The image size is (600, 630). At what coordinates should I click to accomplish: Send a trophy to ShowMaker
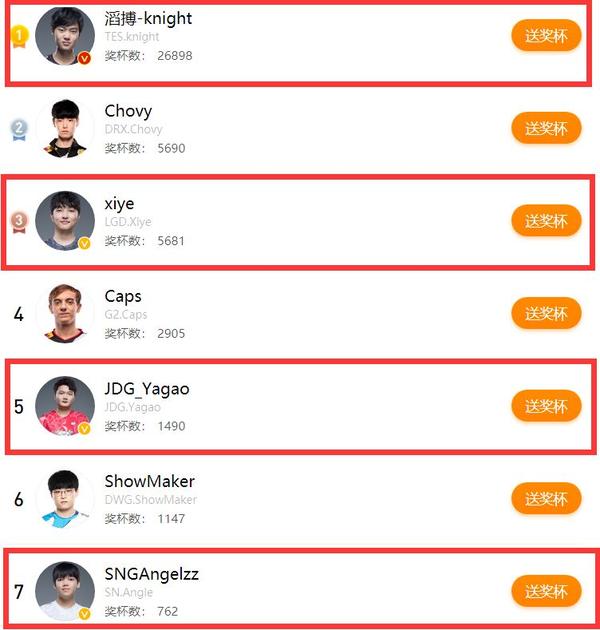[x=546, y=498]
